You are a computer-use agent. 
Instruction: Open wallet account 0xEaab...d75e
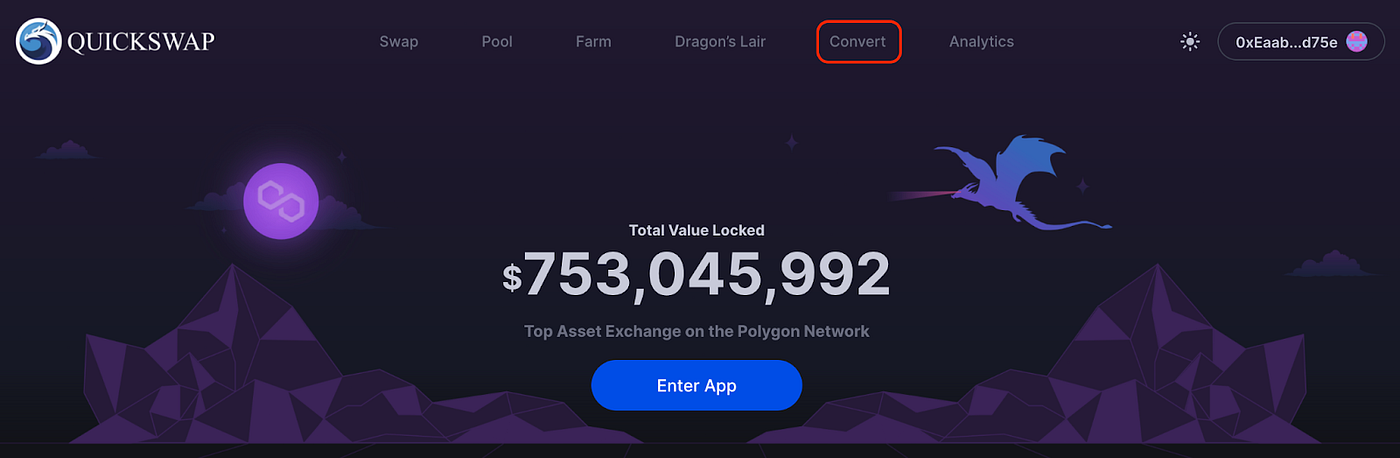tap(1300, 42)
